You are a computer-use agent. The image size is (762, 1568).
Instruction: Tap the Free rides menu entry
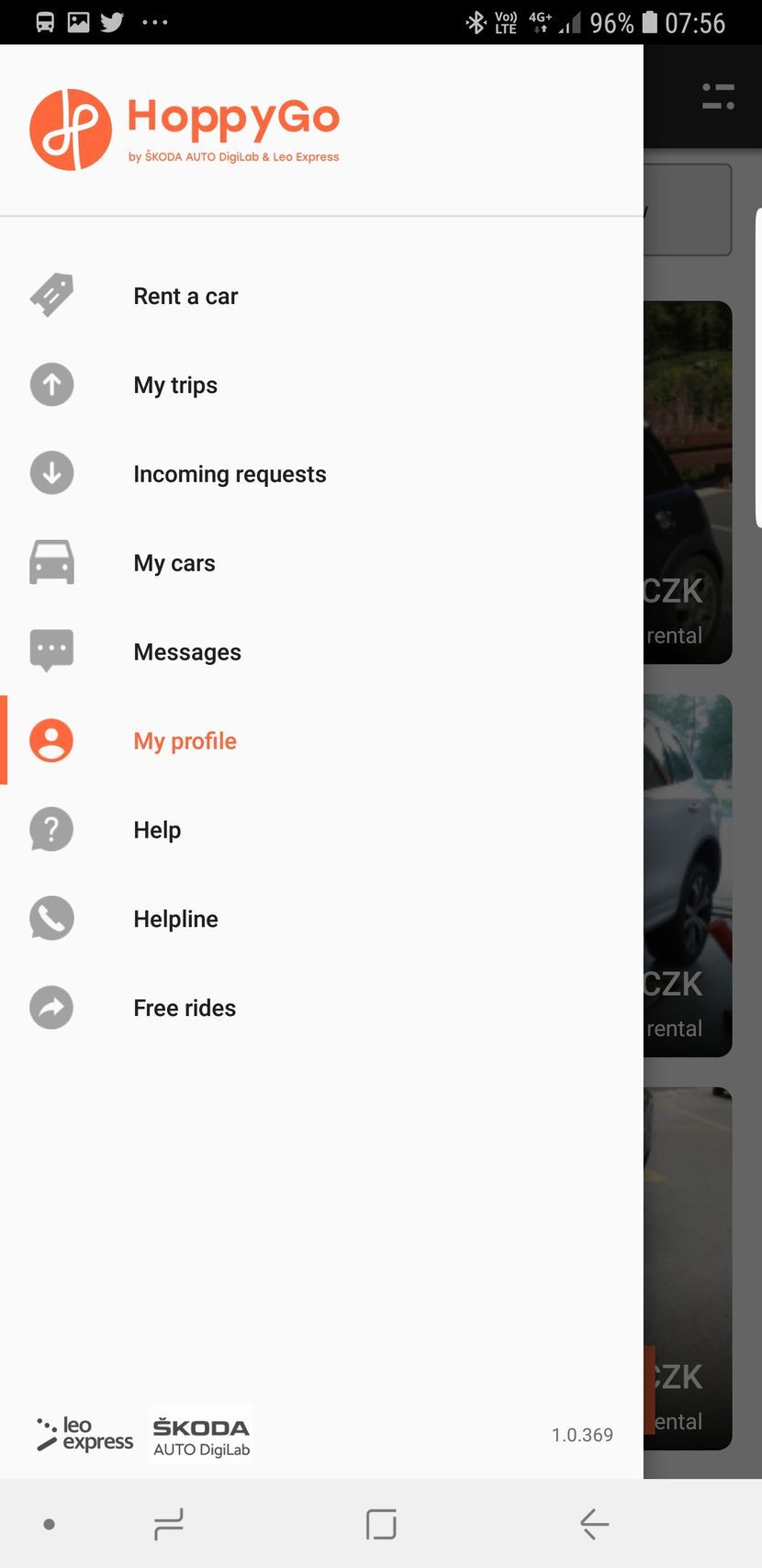click(x=185, y=1007)
